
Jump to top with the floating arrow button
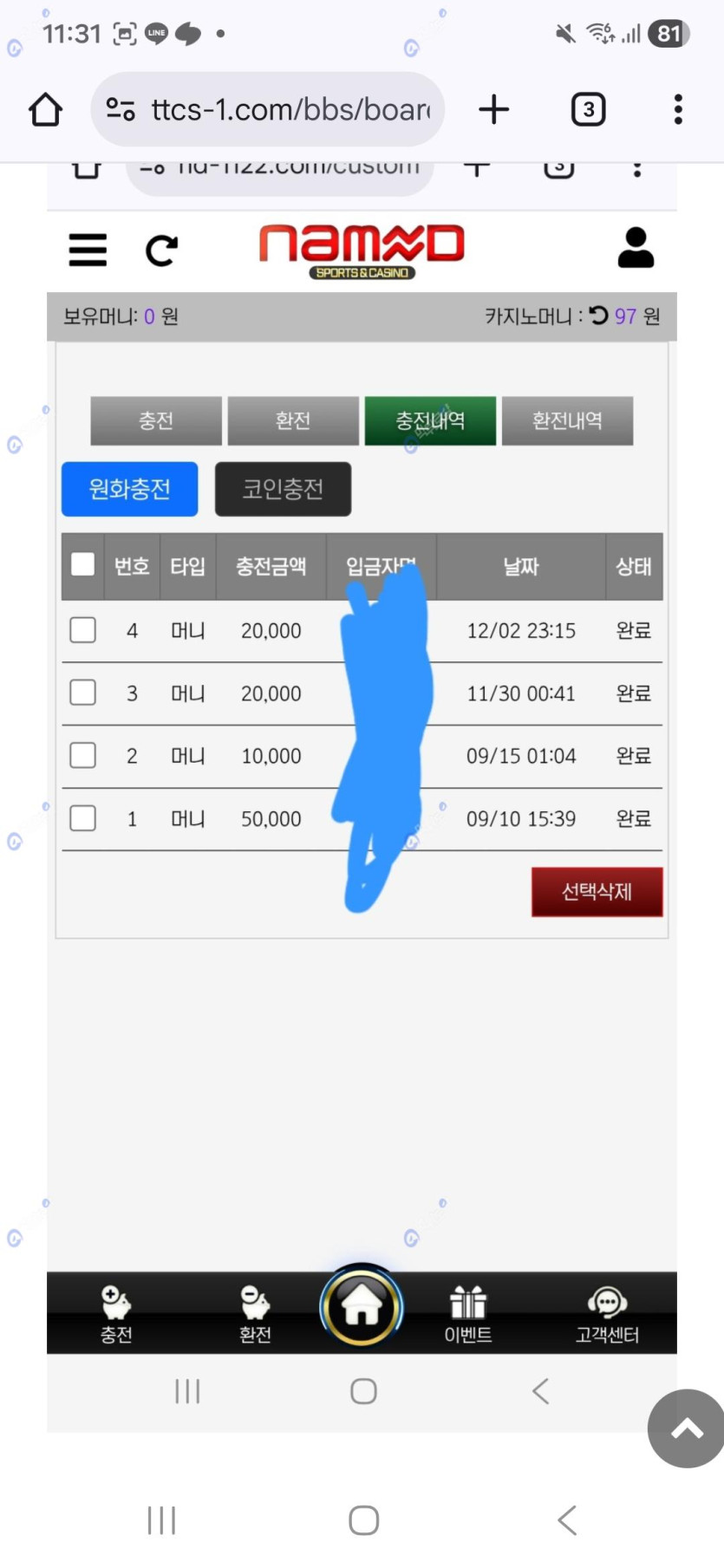coord(686,1428)
